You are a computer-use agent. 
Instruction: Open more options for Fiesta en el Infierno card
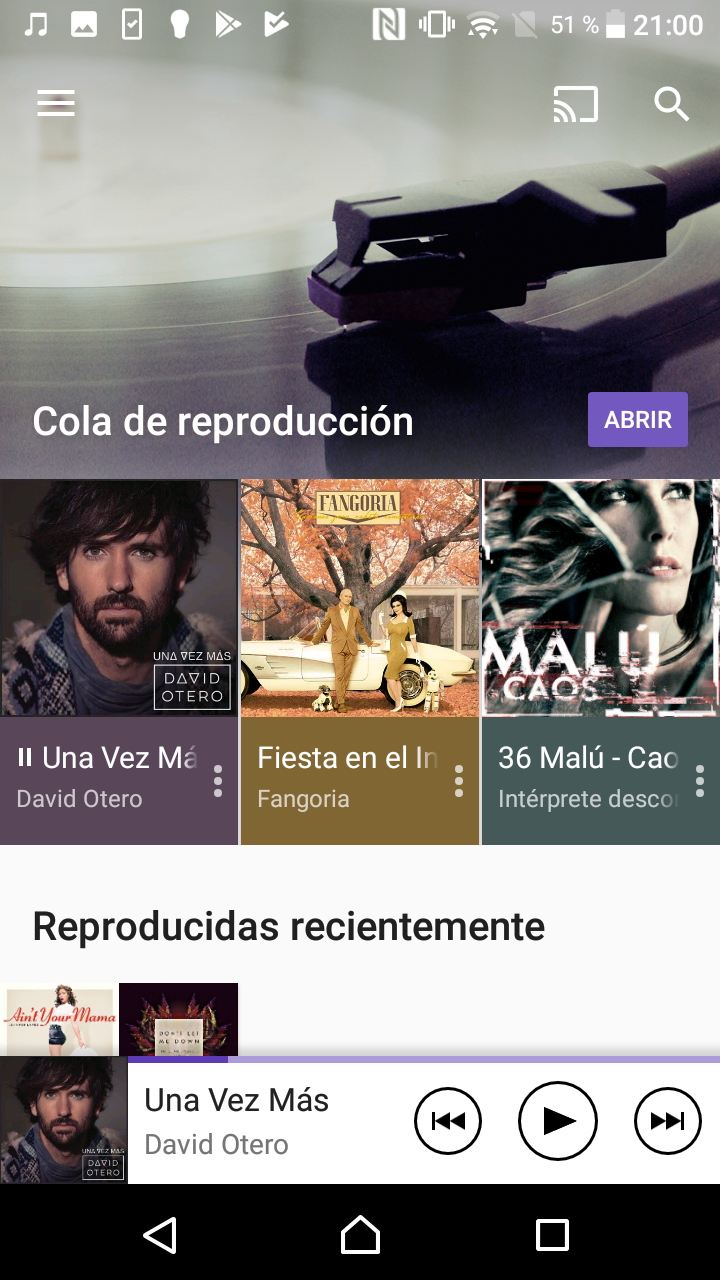[459, 781]
